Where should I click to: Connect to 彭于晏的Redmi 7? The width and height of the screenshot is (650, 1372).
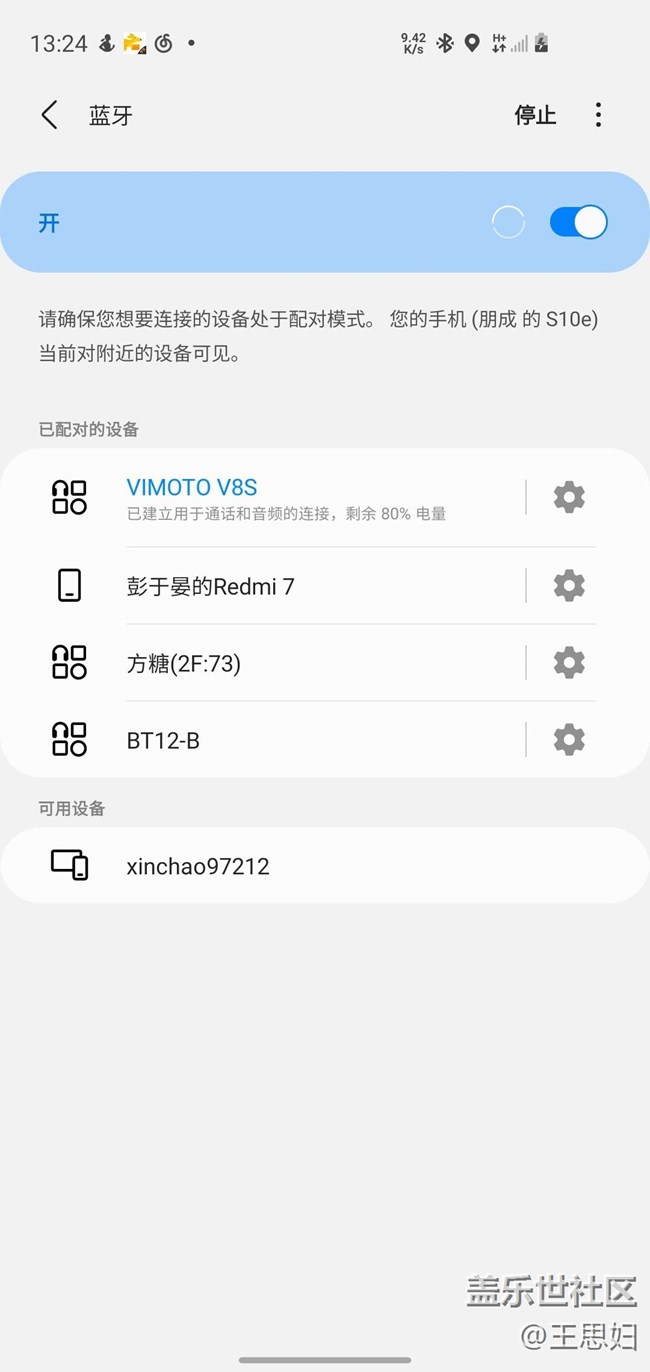click(262, 586)
